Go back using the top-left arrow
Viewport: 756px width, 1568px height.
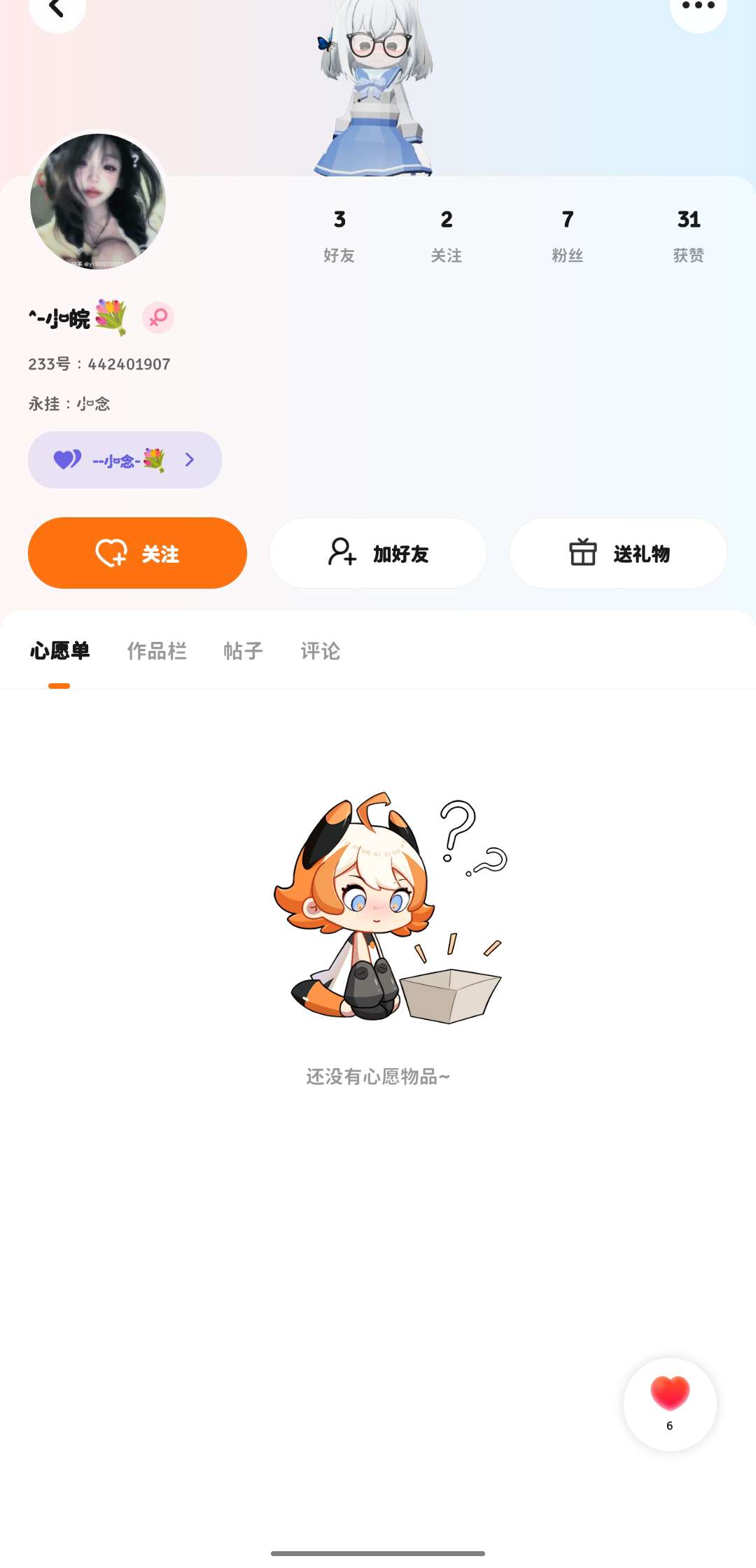coord(57,8)
